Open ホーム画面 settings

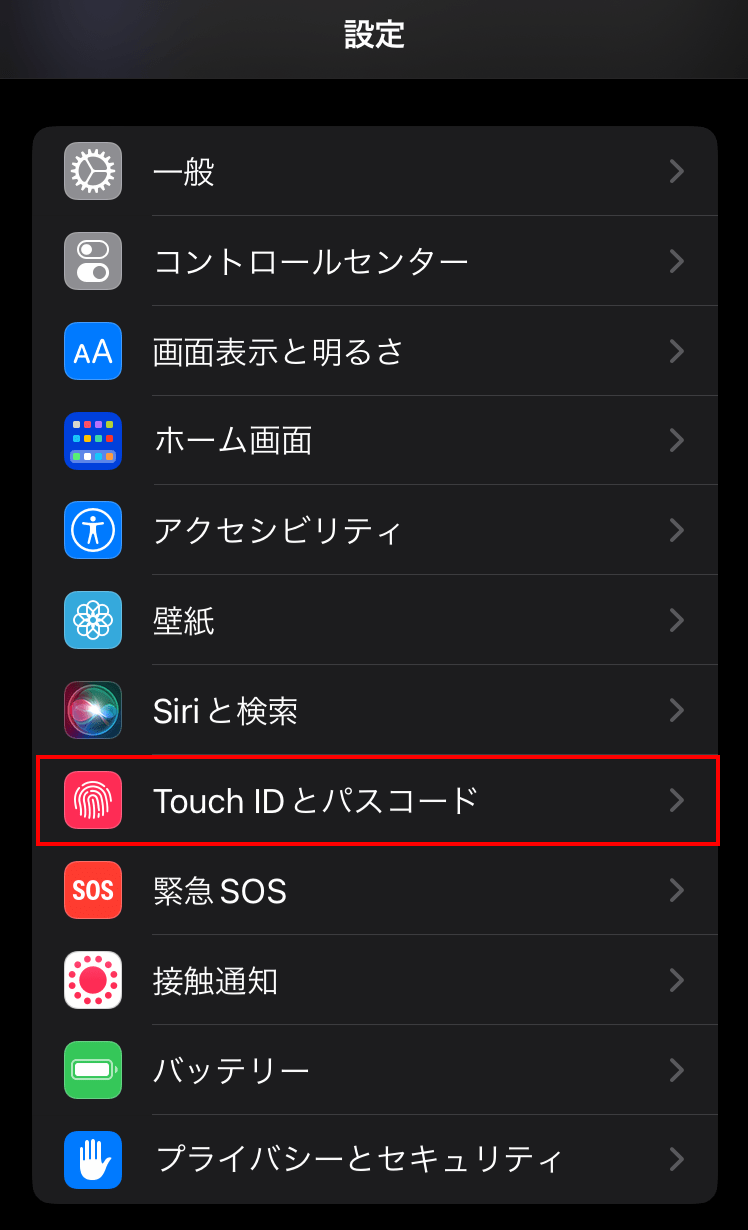[x=375, y=441]
